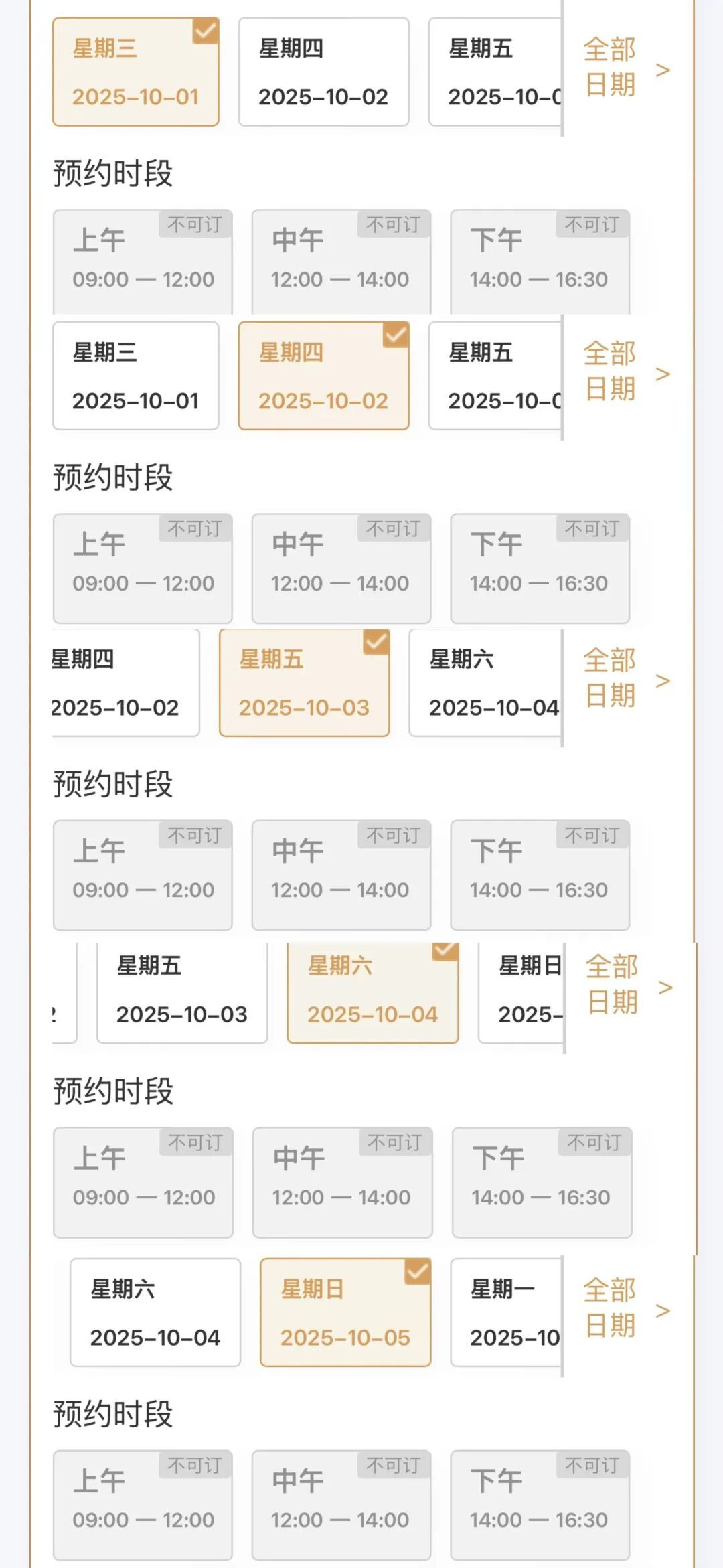Viewport: 723px width, 1568px height.
Task: Click 下午 14:00-16:30 in the second 预约时段
Action: click(x=540, y=566)
